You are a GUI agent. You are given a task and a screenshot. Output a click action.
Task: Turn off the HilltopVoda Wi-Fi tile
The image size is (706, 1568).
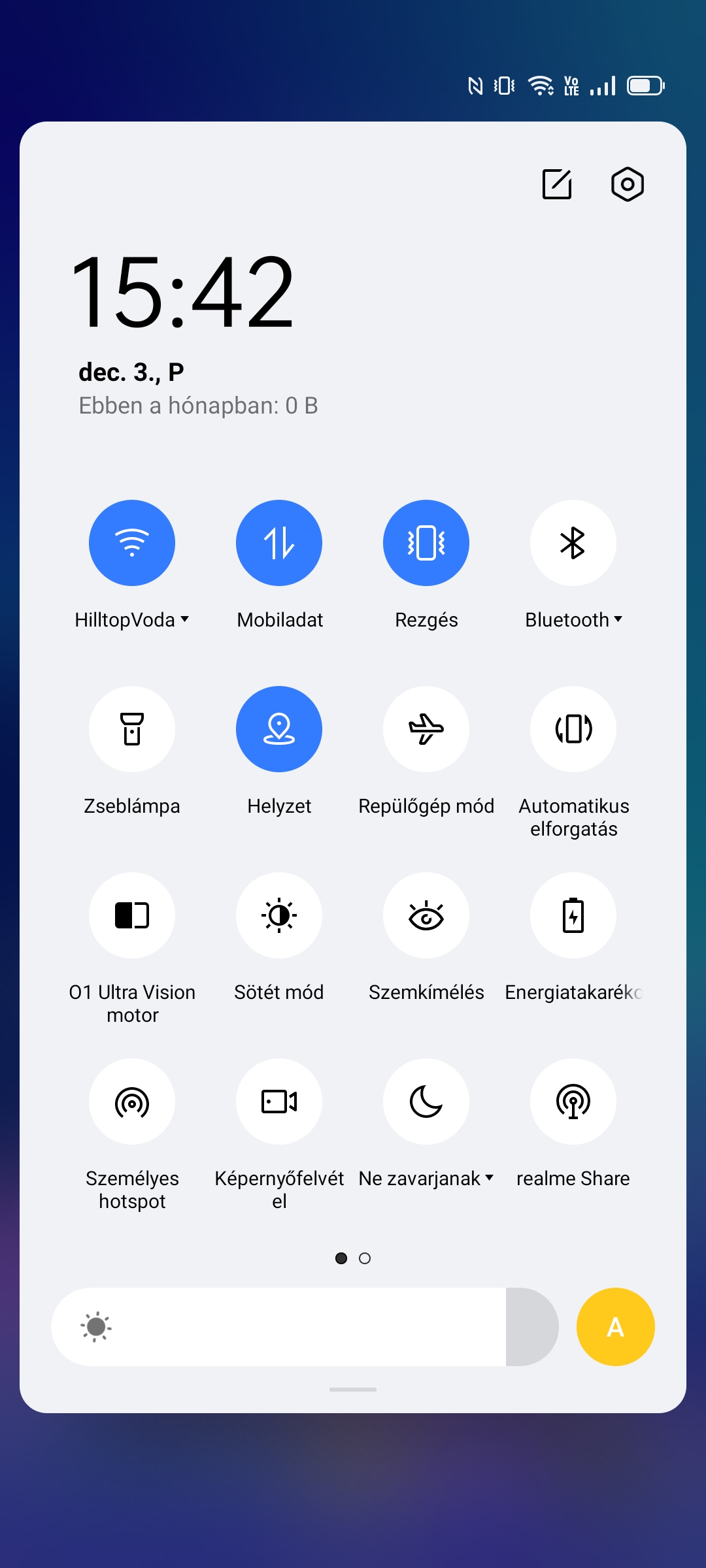pos(132,543)
